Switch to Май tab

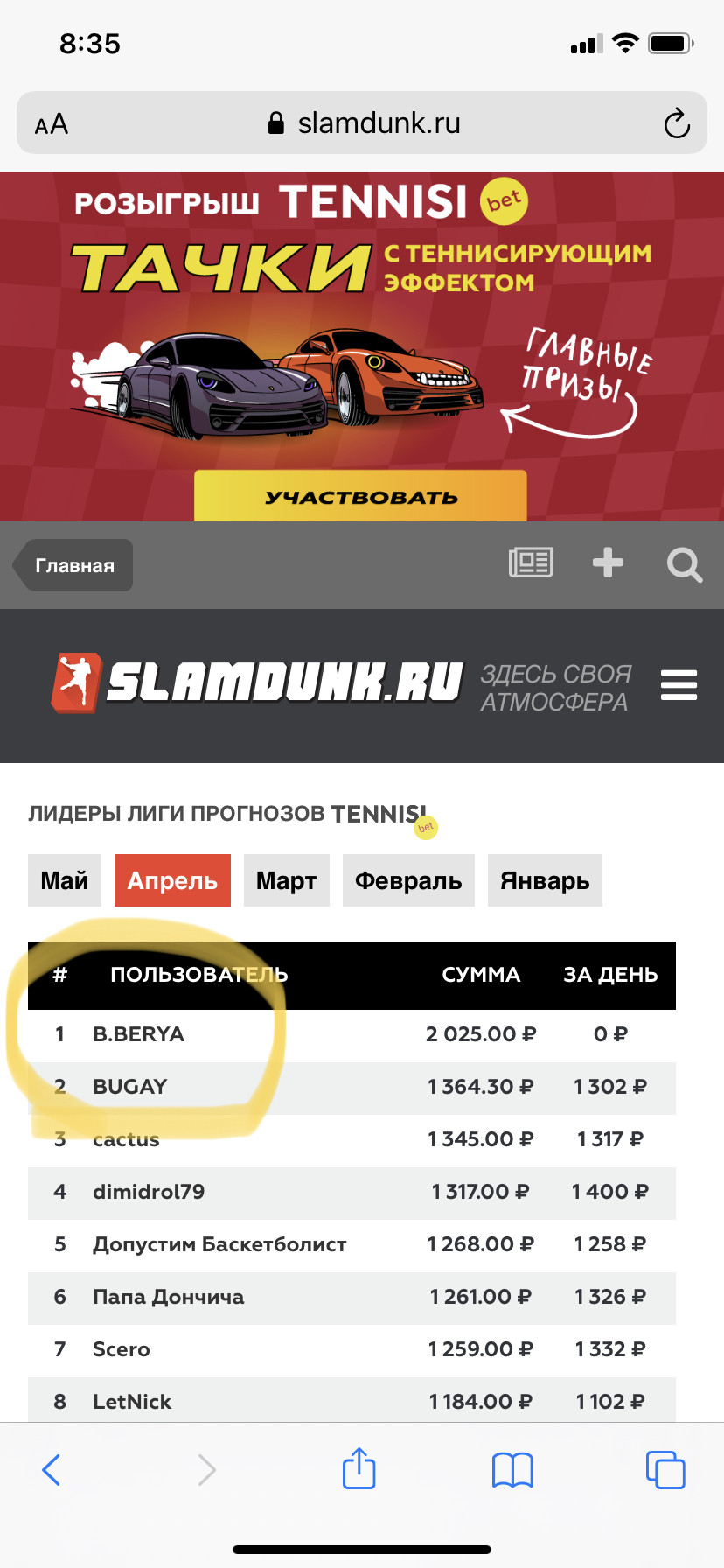point(65,880)
